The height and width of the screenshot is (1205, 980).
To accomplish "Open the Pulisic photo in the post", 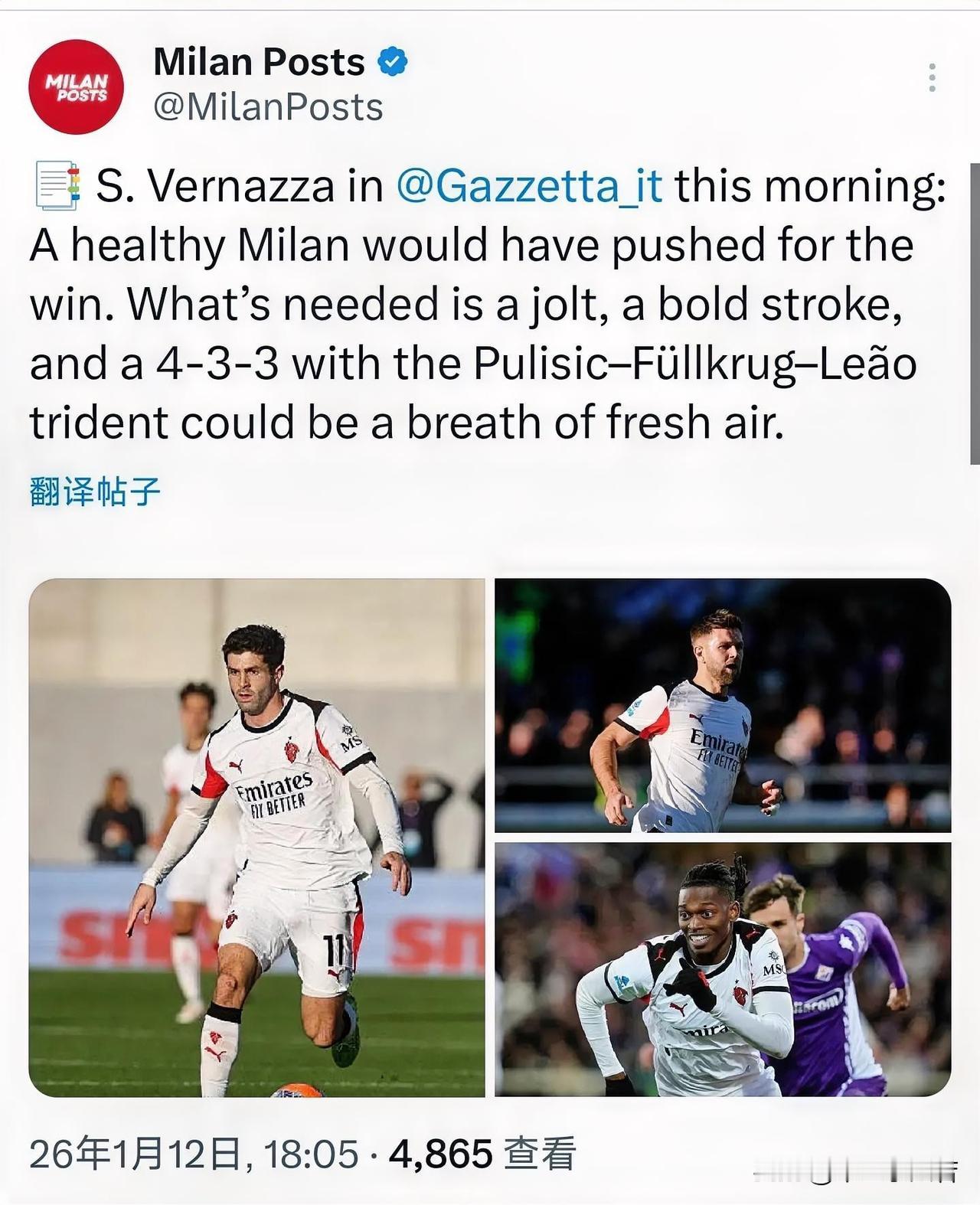I will click(x=256, y=837).
